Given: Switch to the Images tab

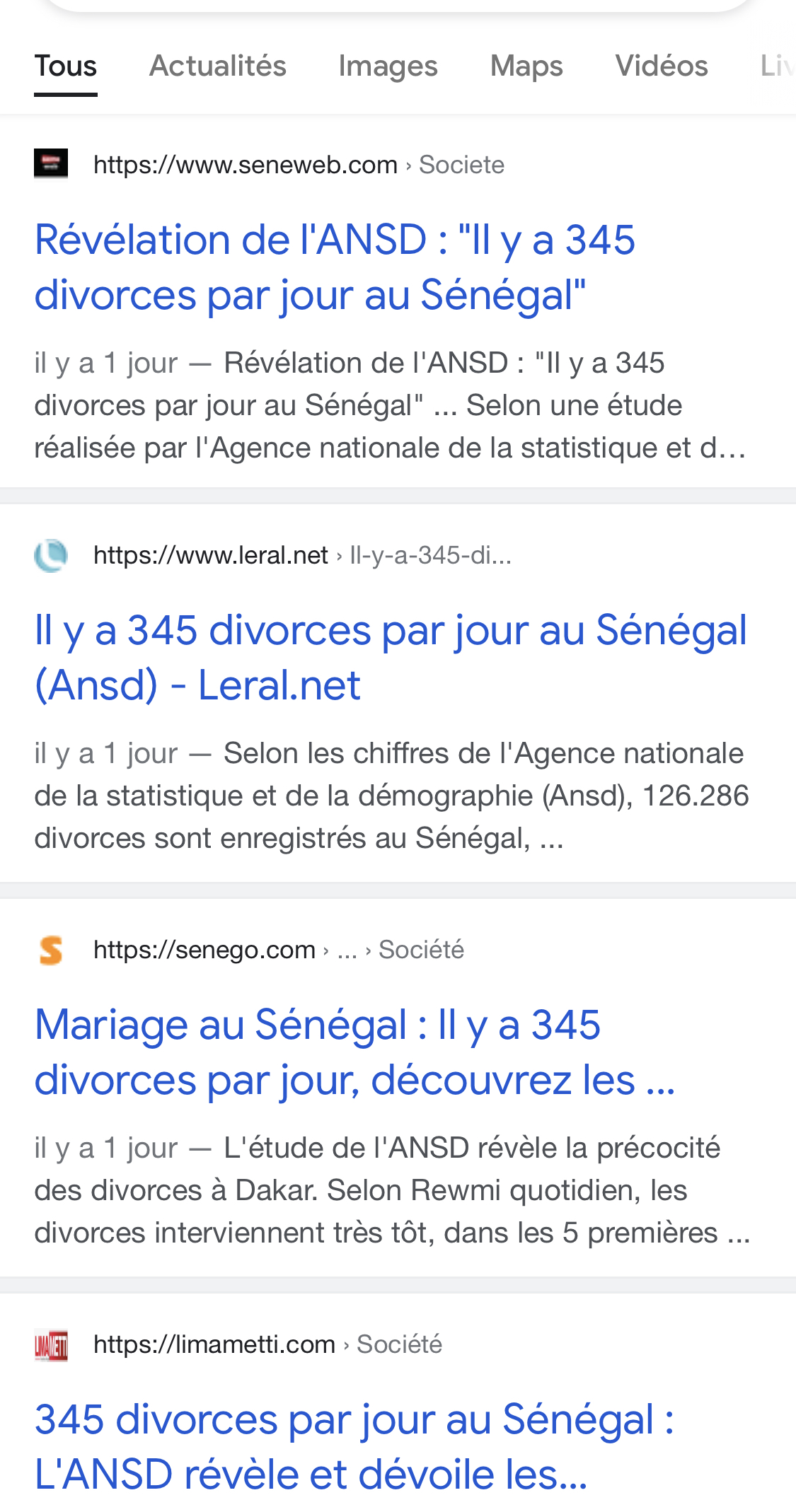Looking at the screenshot, I should point(388,66).
